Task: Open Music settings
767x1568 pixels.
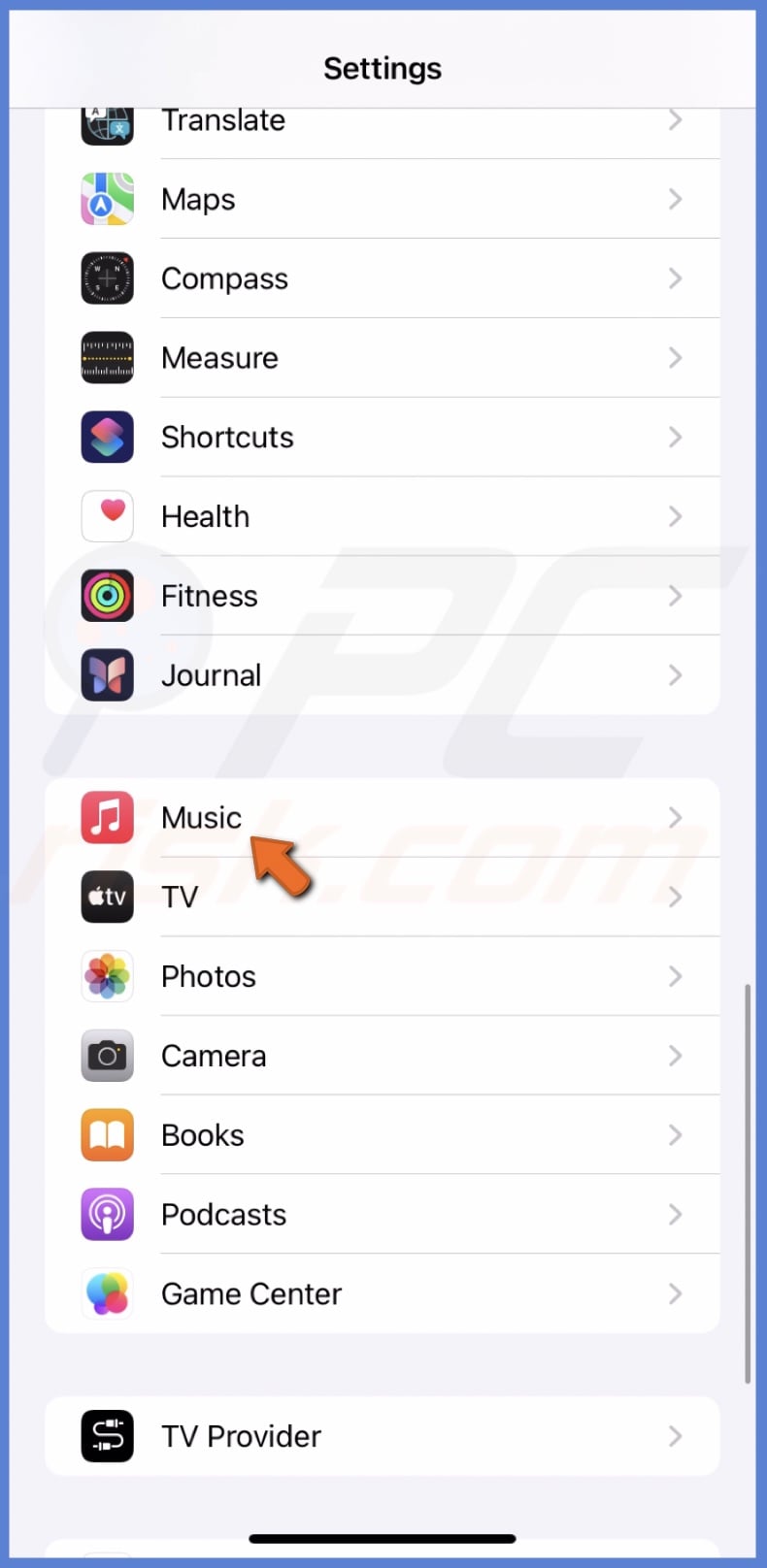Action: 382,818
